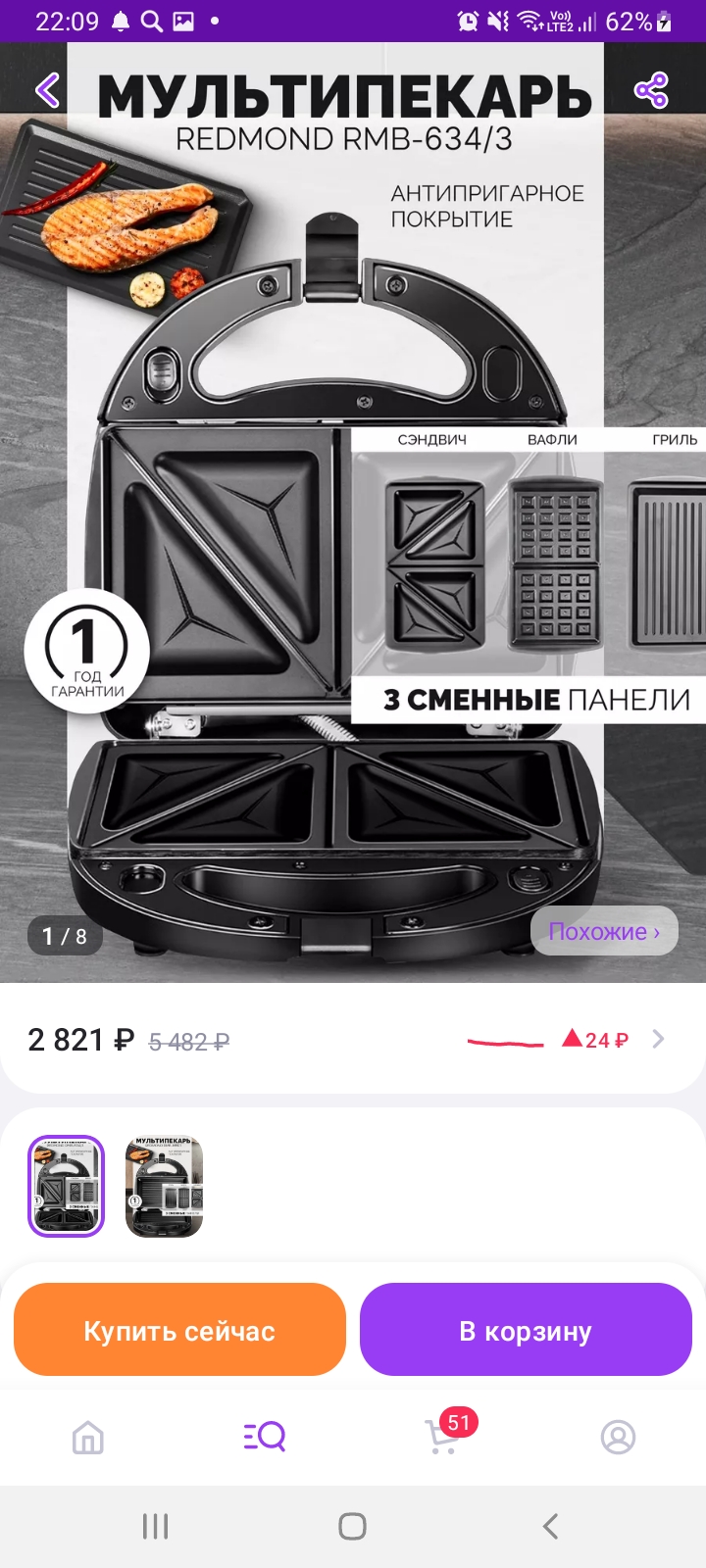The width and height of the screenshot is (706, 1568).
Task: Go back using the purple arrow
Action: coord(47,90)
